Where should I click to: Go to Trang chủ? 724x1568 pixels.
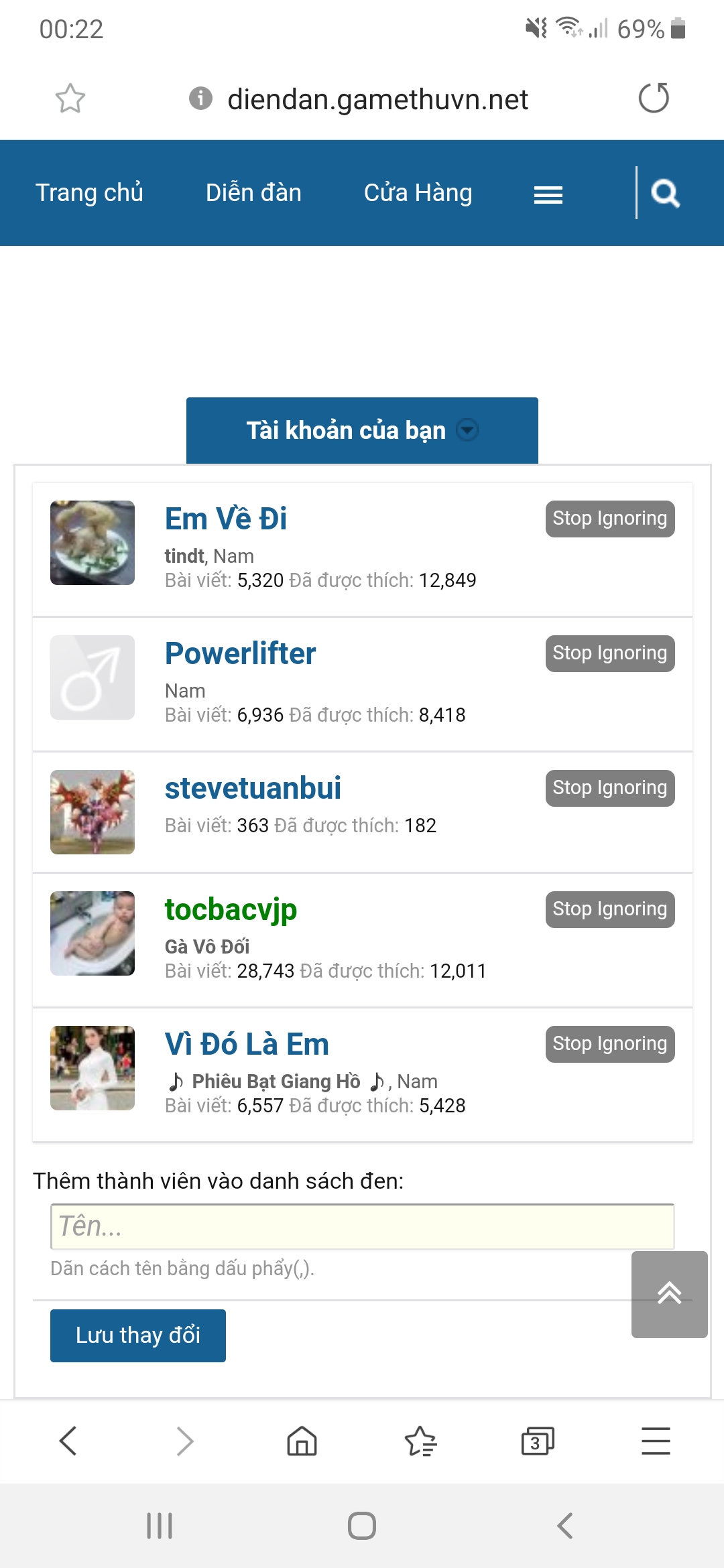89,193
